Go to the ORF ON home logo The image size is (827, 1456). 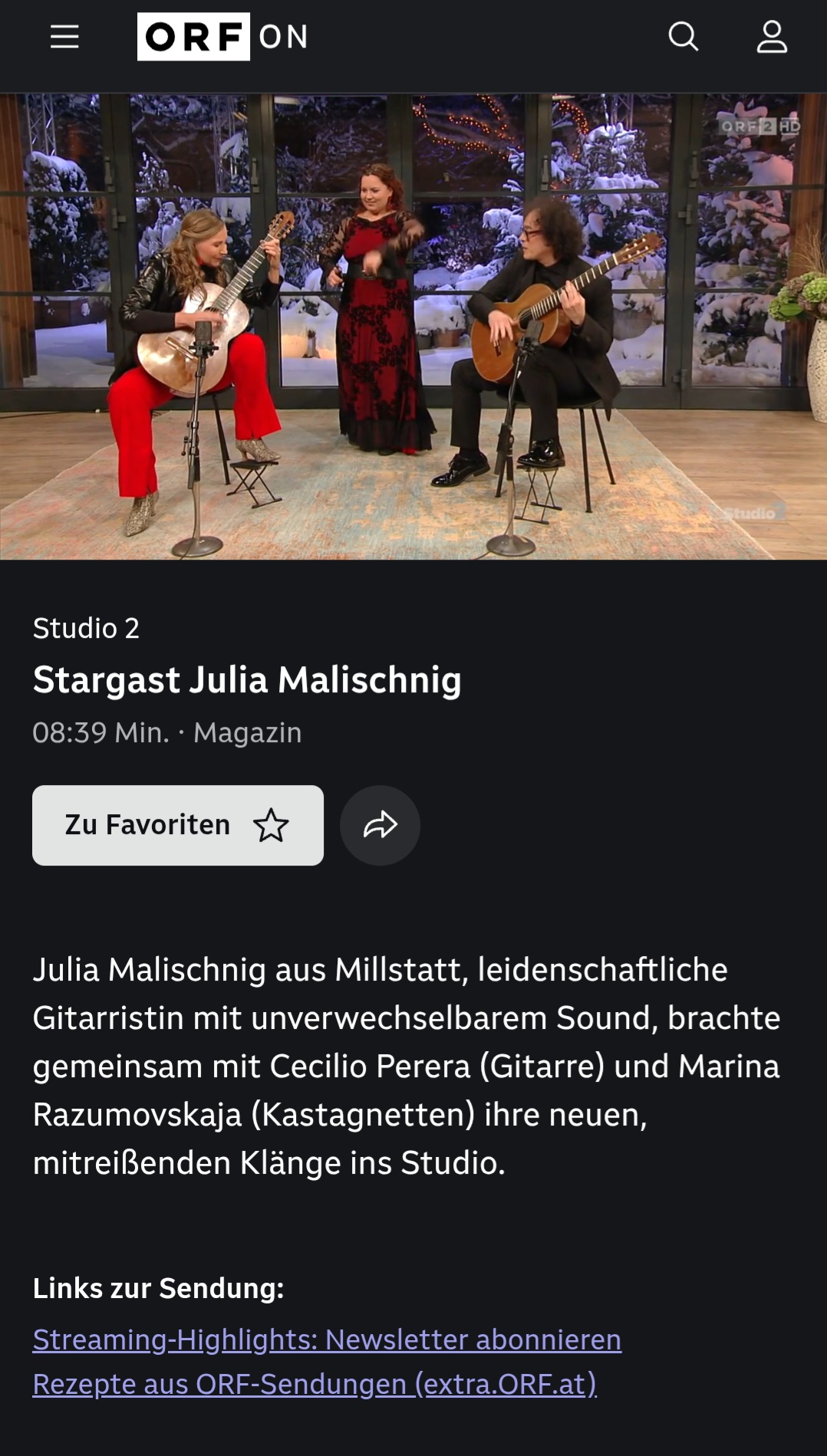(222, 36)
